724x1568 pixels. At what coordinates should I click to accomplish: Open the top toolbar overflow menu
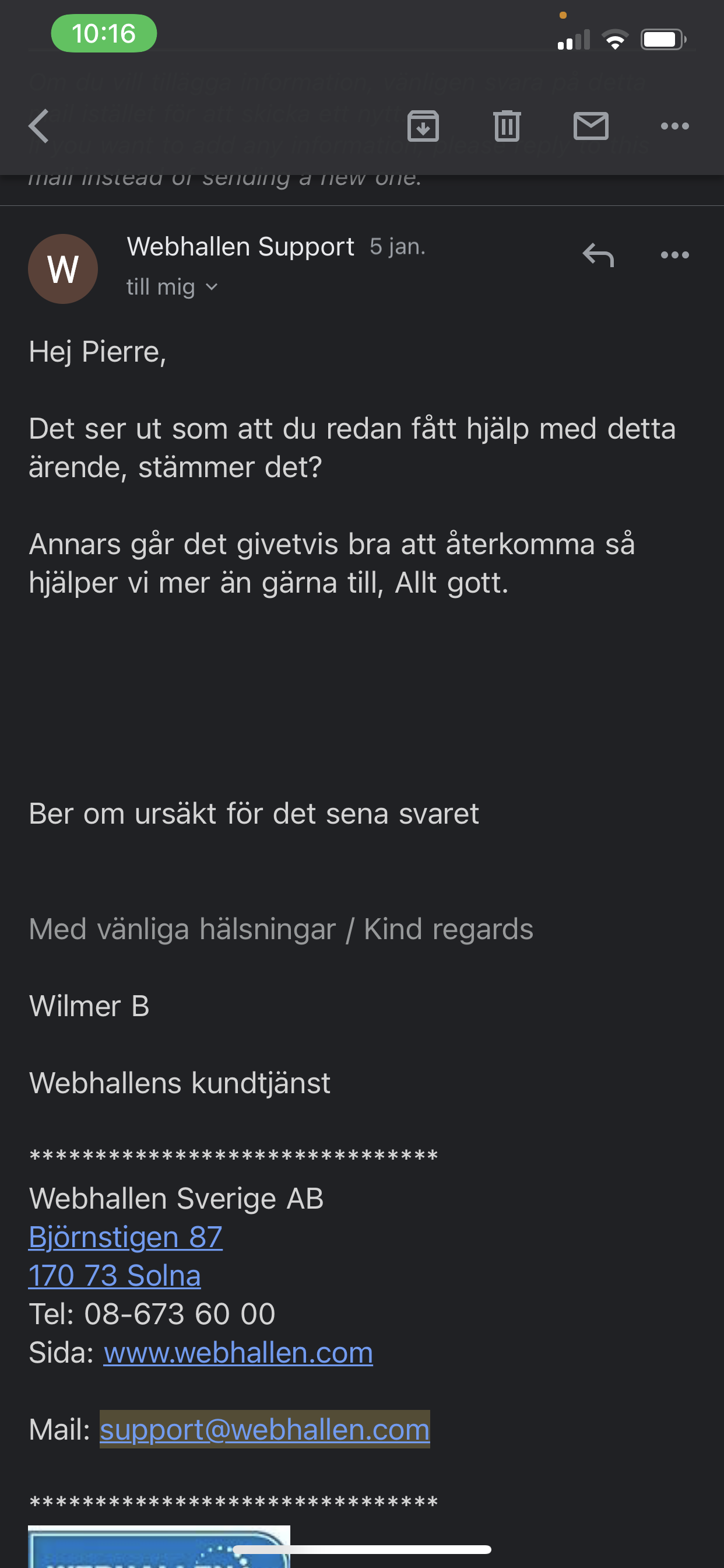click(x=674, y=126)
